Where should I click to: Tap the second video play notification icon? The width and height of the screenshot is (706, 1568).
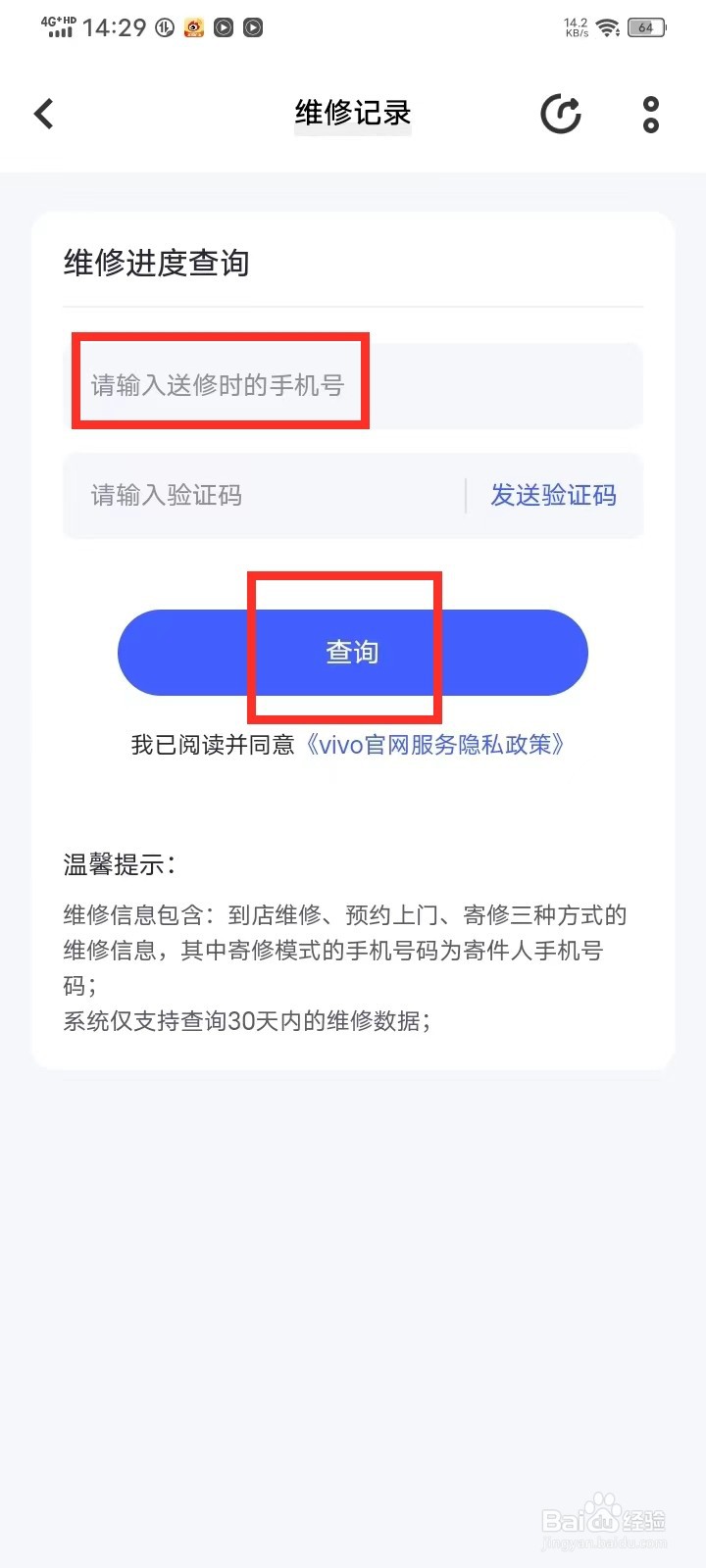(252, 27)
